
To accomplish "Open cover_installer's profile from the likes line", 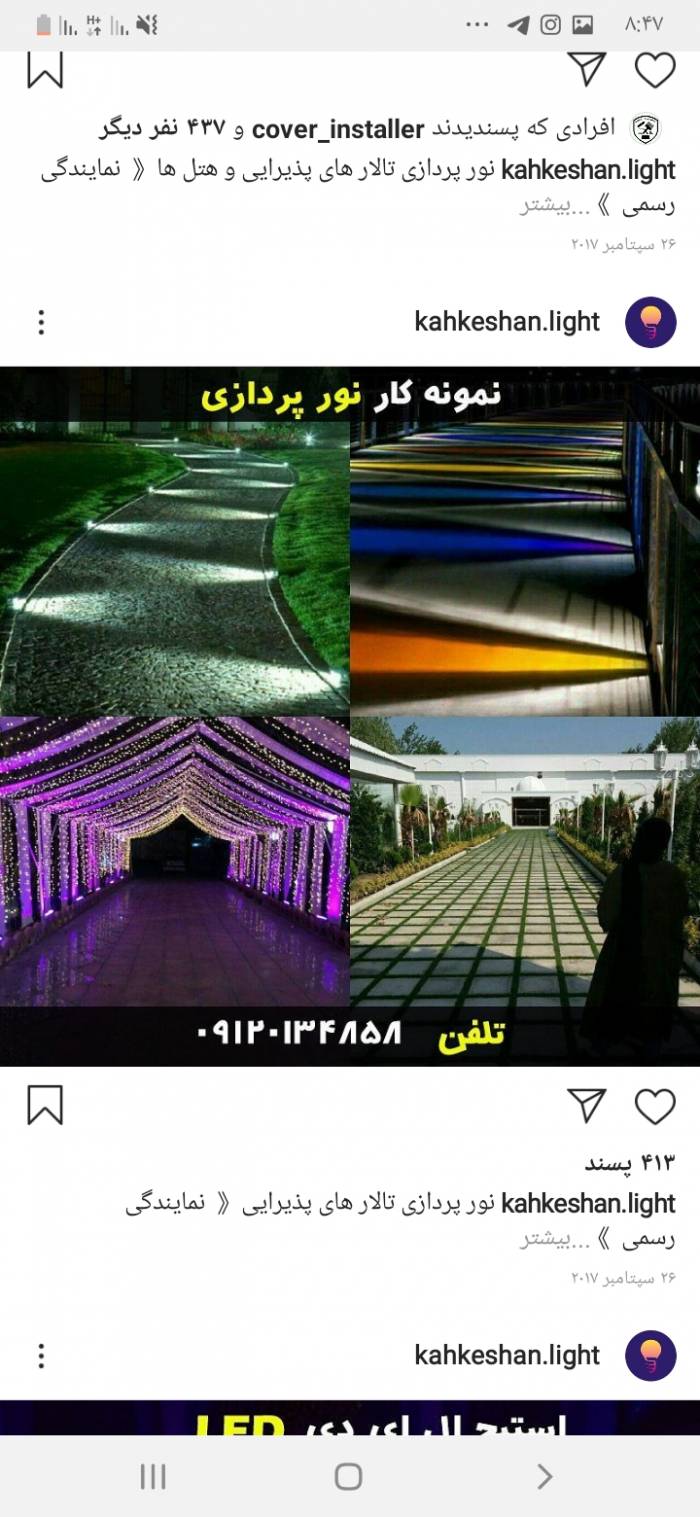I will (x=338, y=130).
